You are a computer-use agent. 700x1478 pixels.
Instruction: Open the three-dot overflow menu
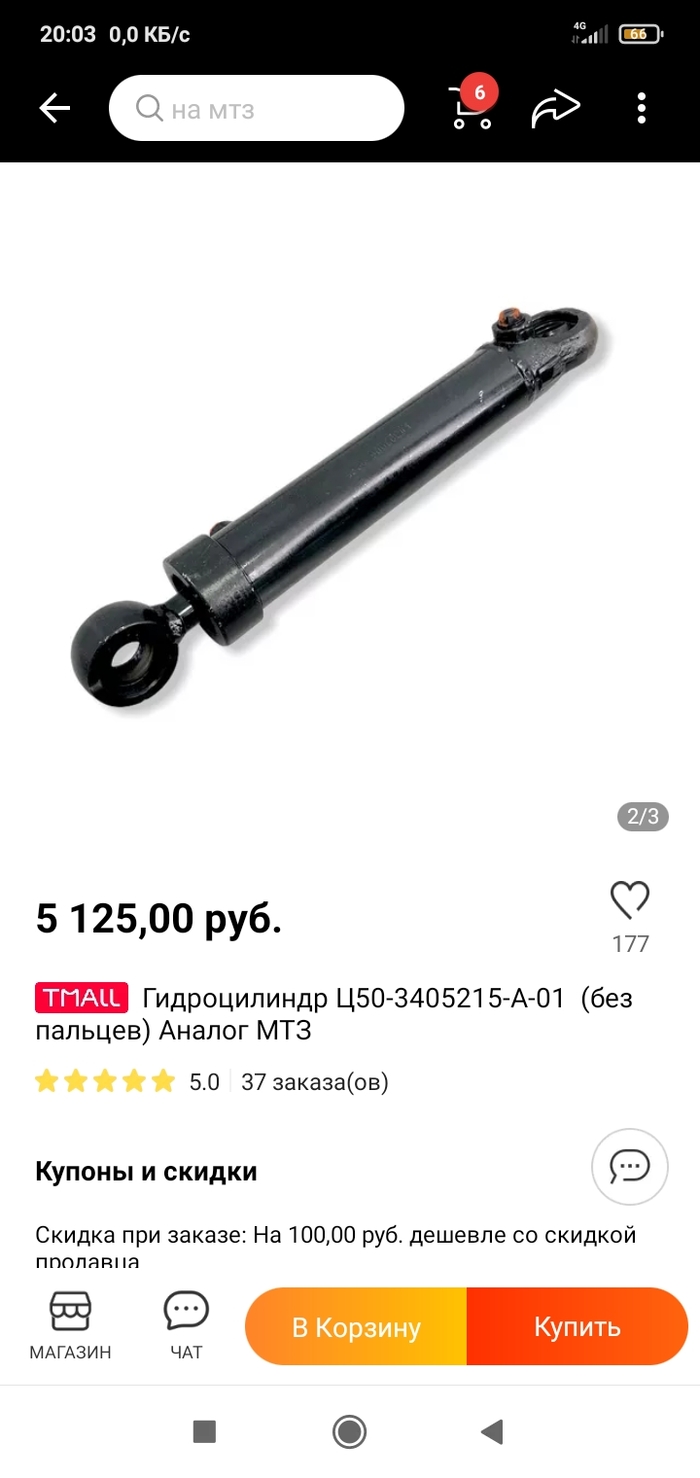(x=642, y=108)
